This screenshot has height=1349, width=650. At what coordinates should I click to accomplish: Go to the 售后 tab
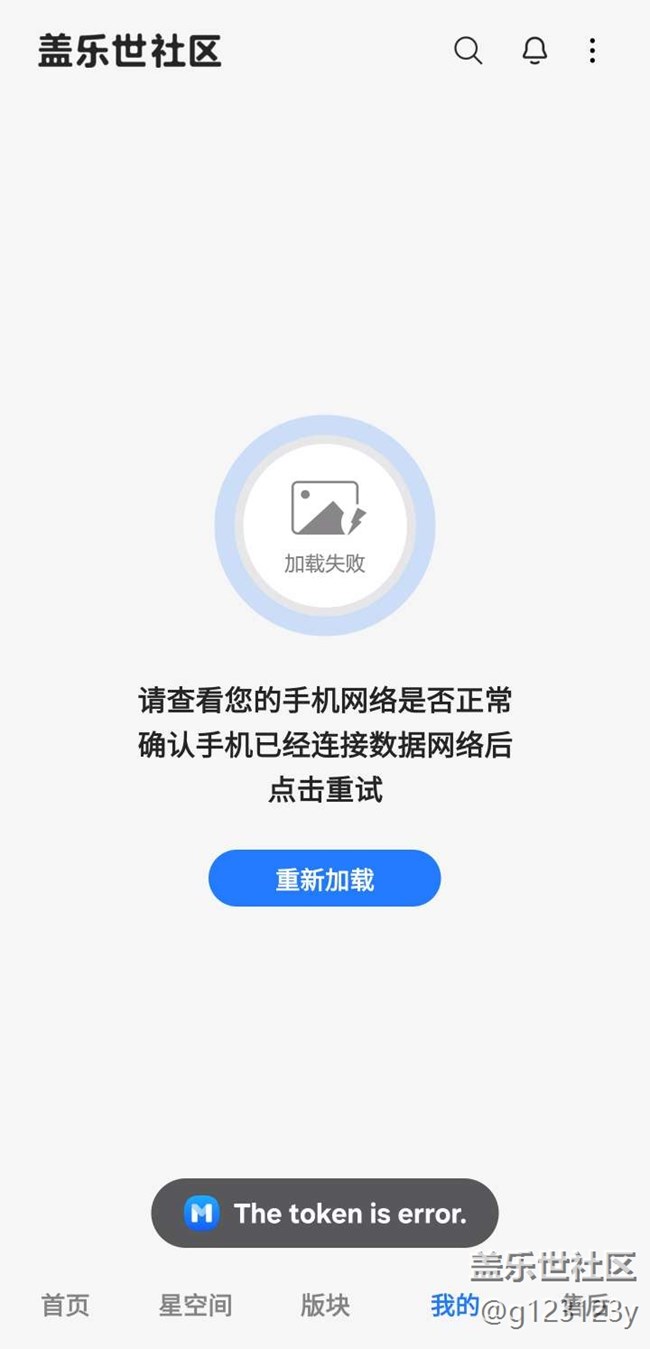pyautogui.click(x=585, y=1305)
